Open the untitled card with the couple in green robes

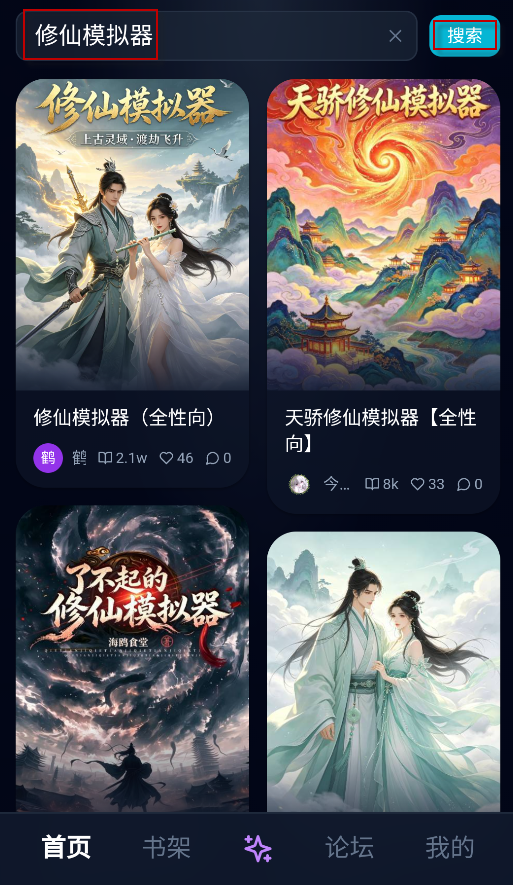383,672
